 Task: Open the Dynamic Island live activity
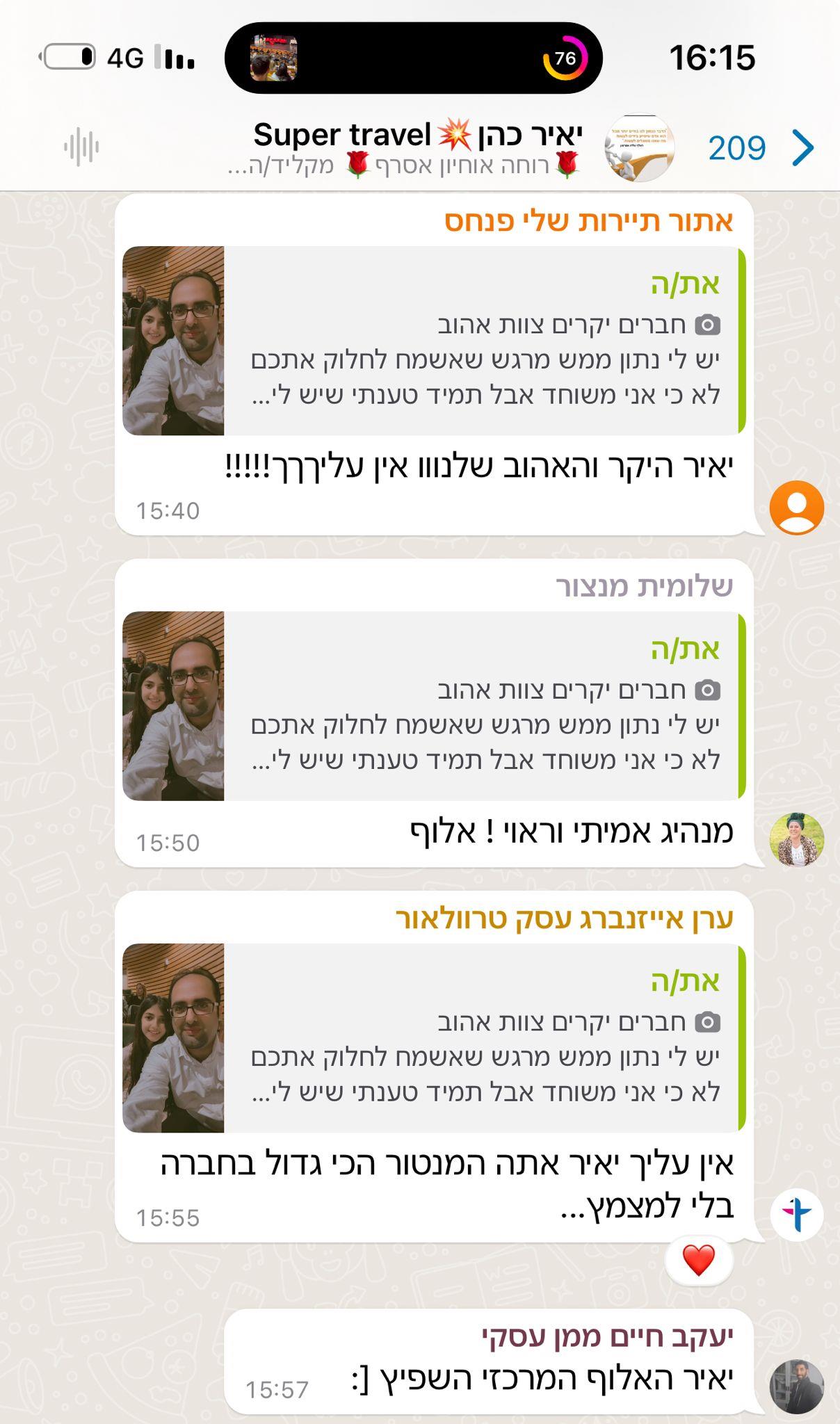(413, 58)
